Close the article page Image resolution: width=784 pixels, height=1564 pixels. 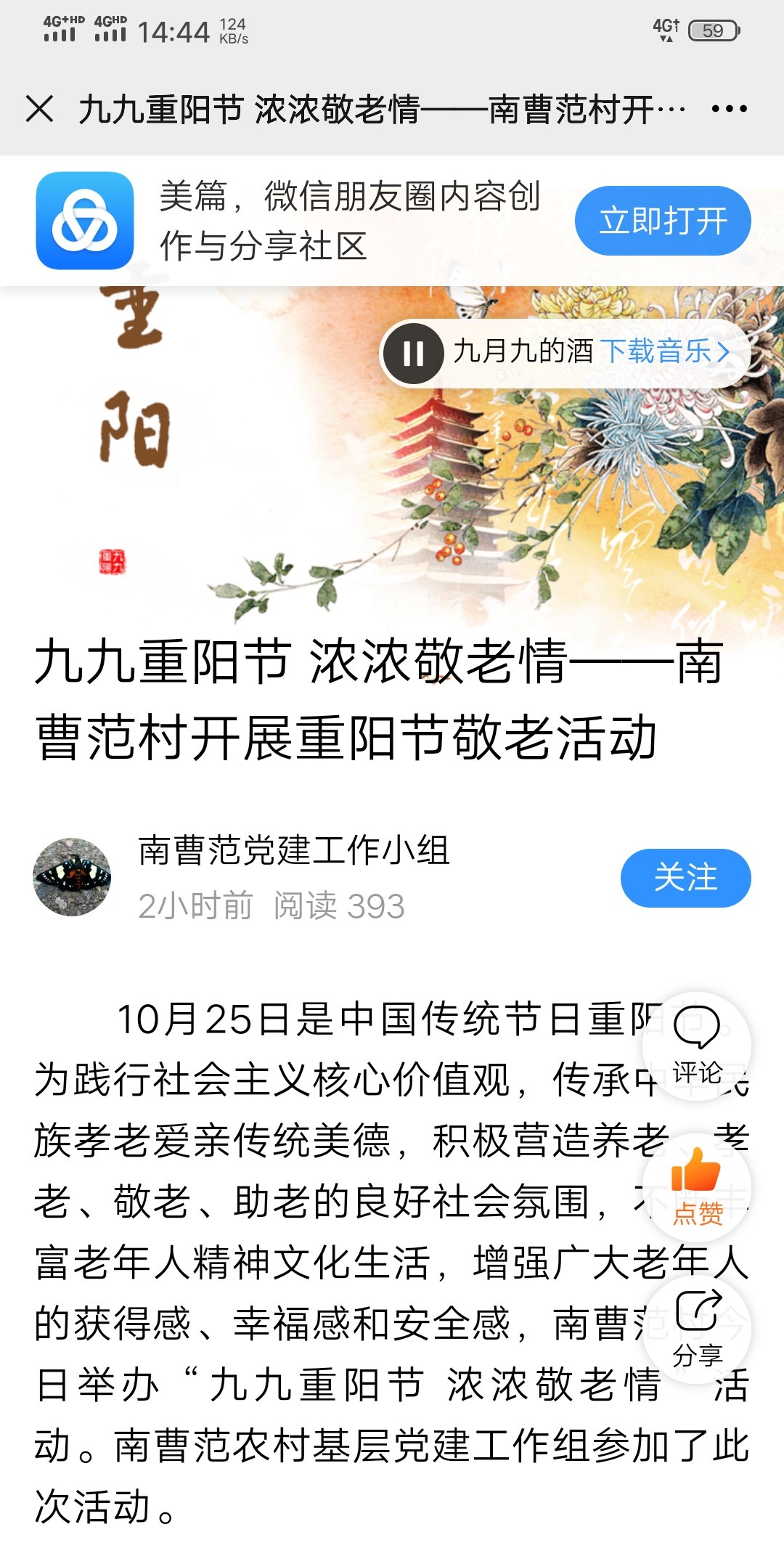[39, 109]
